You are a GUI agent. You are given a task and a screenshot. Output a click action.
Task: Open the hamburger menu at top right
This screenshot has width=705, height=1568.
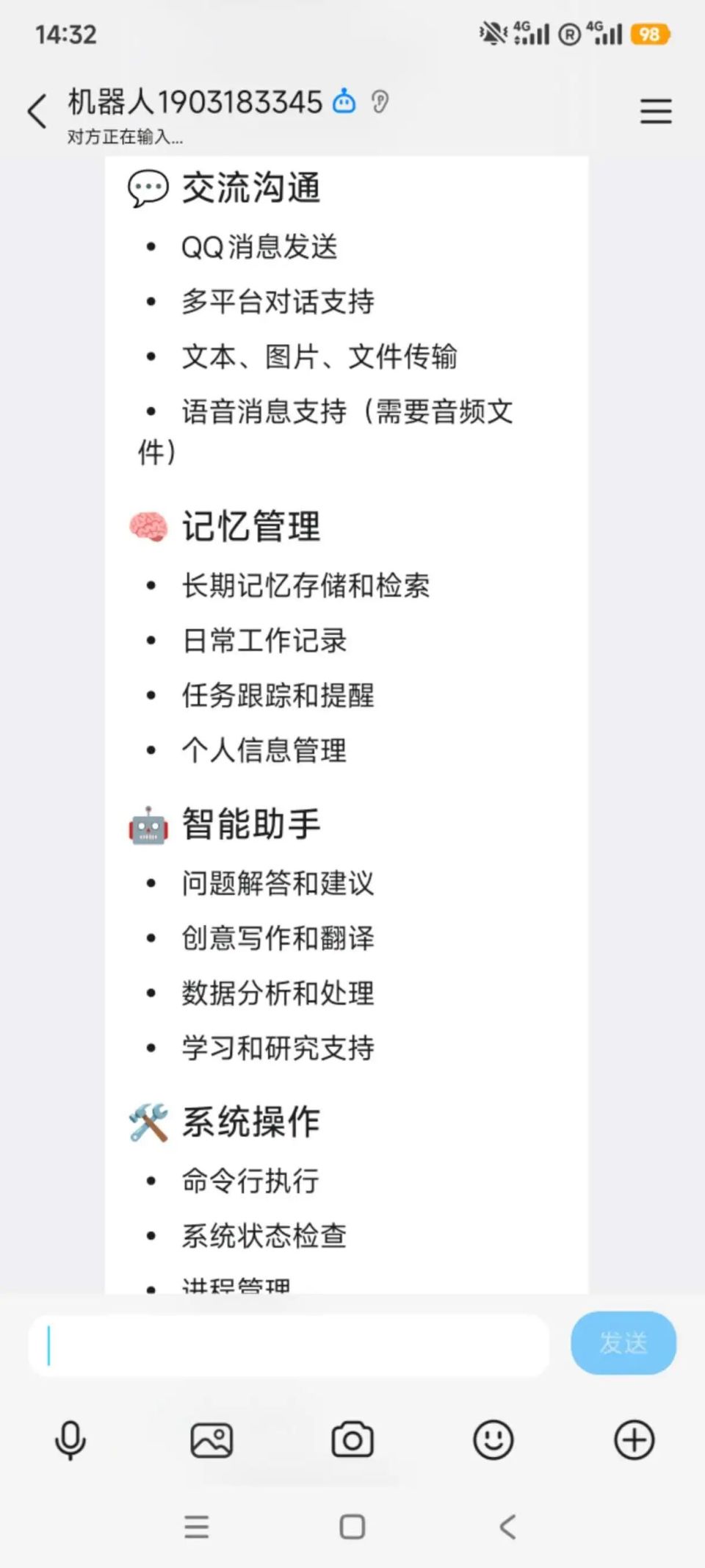coord(656,111)
